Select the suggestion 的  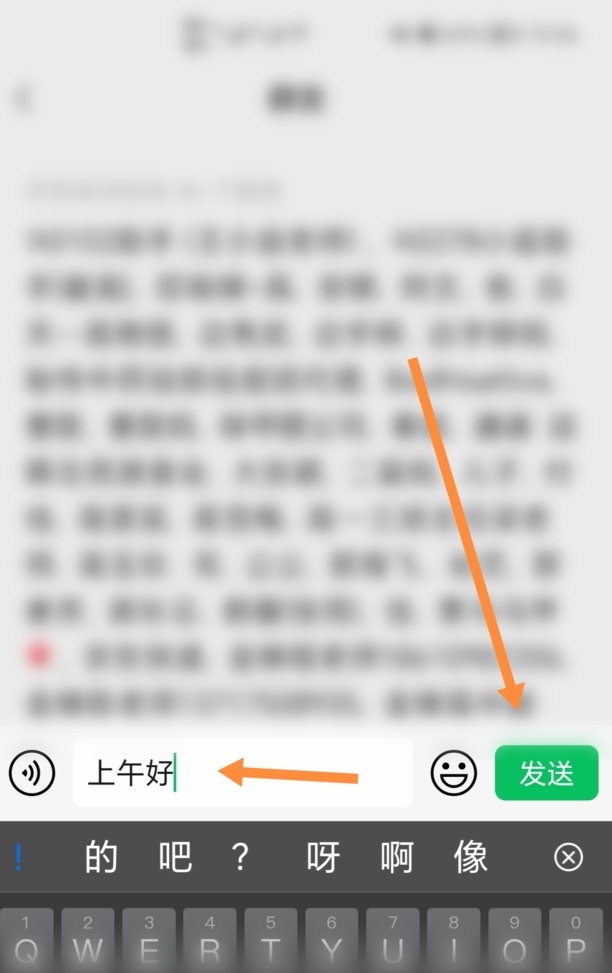[101, 857]
